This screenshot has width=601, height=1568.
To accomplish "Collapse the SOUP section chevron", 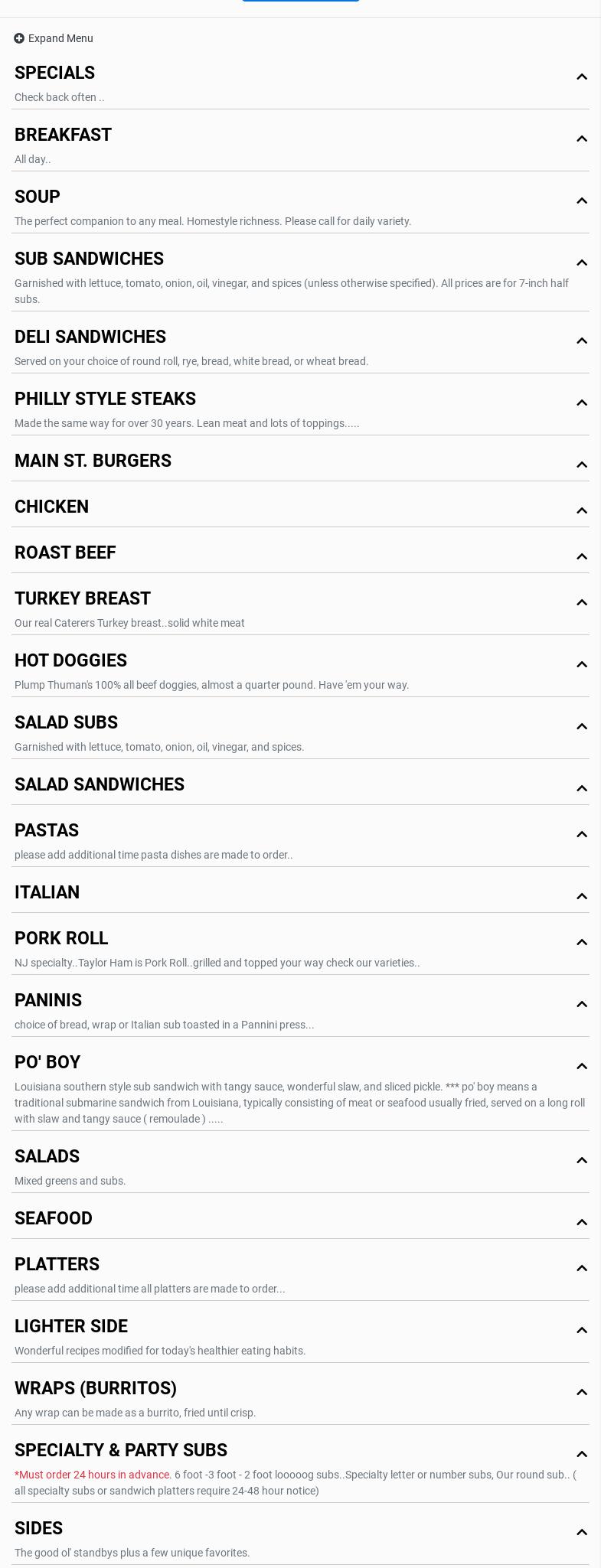I will coord(582,200).
